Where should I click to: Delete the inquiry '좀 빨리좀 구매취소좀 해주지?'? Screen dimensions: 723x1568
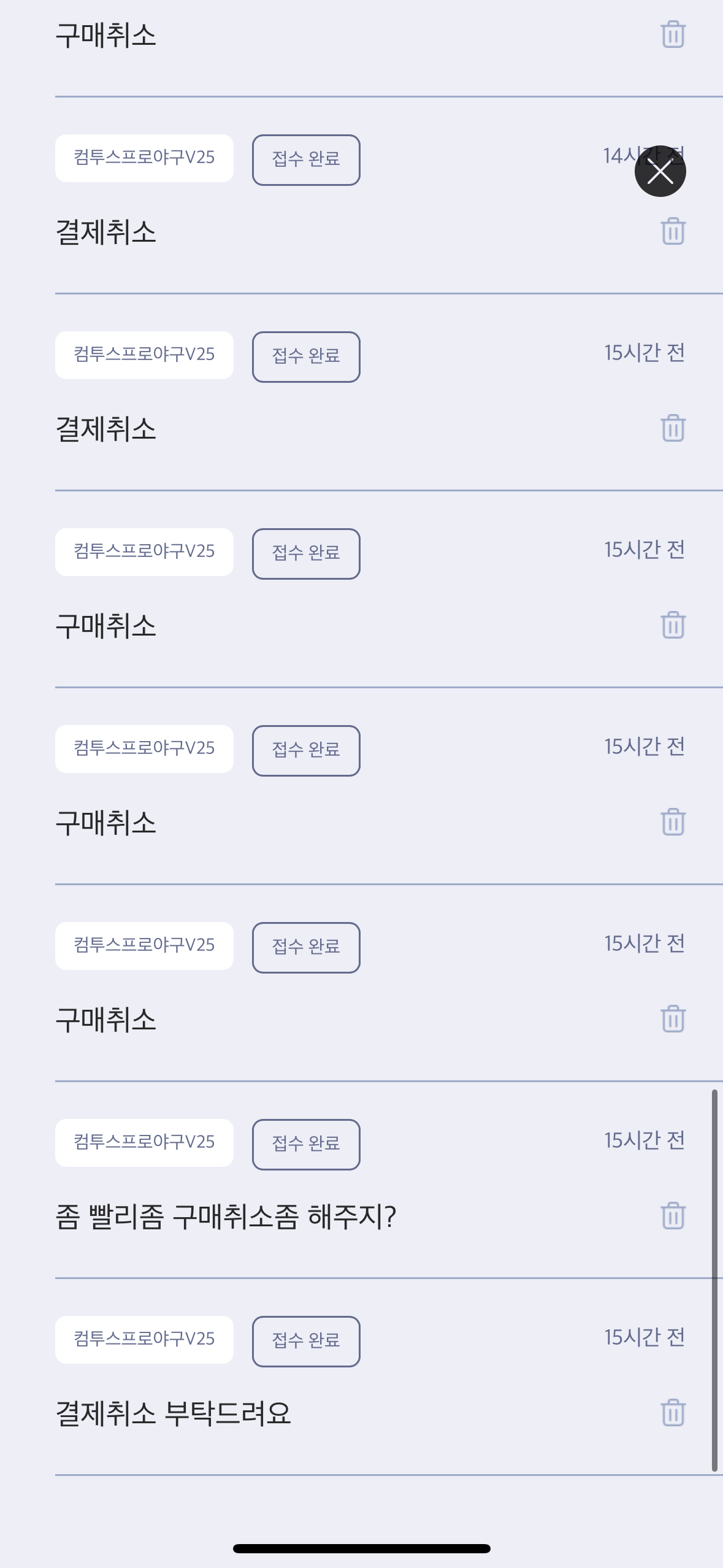pyautogui.click(x=673, y=1215)
